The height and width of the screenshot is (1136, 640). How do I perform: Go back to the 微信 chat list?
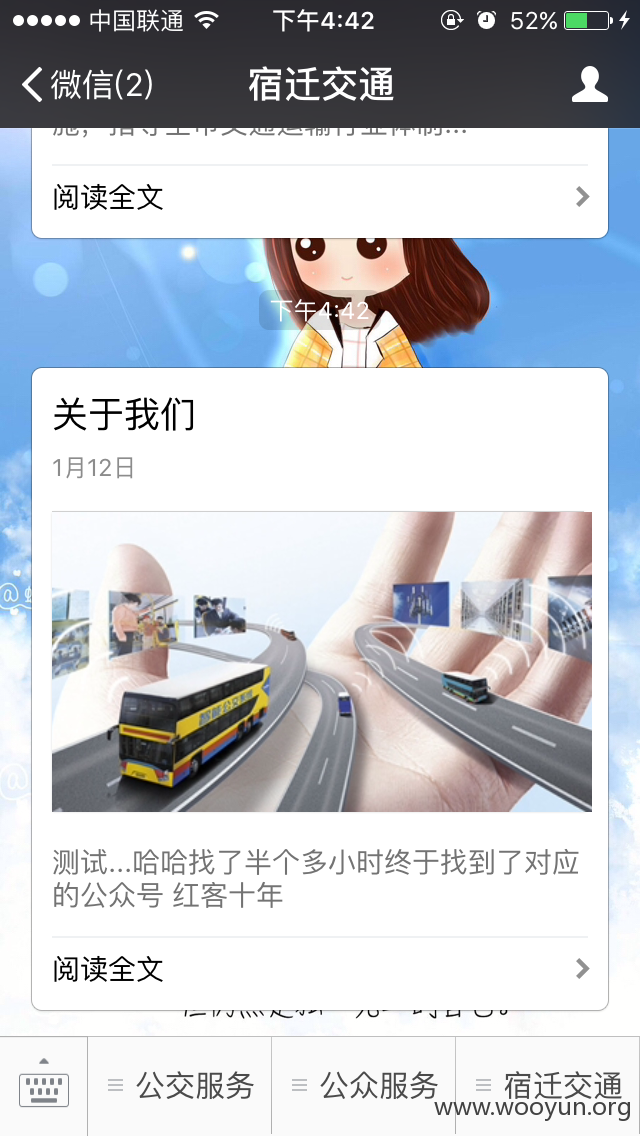click(x=87, y=85)
